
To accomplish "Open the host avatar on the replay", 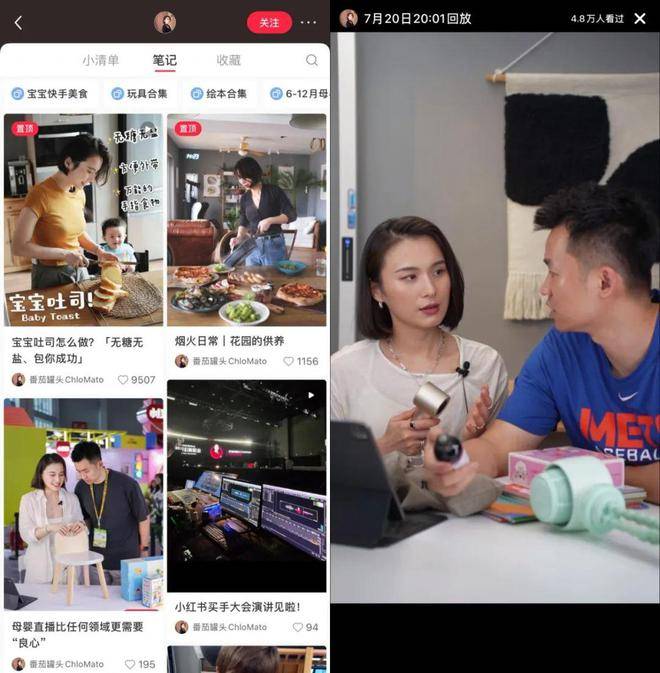I will (x=348, y=18).
